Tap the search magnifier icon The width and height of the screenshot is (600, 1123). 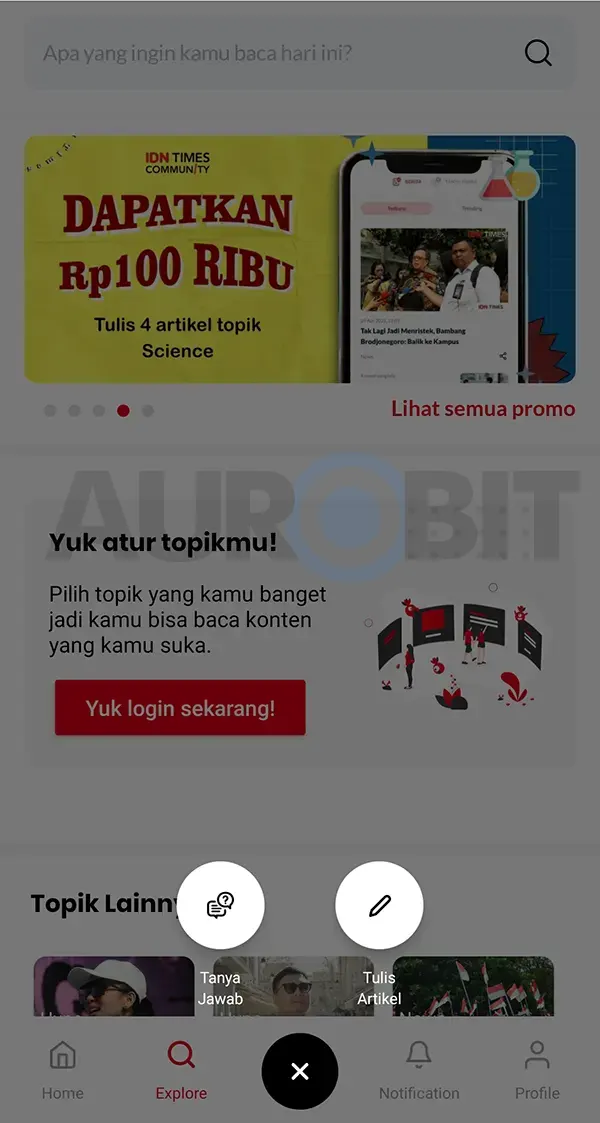click(x=538, y=53)
